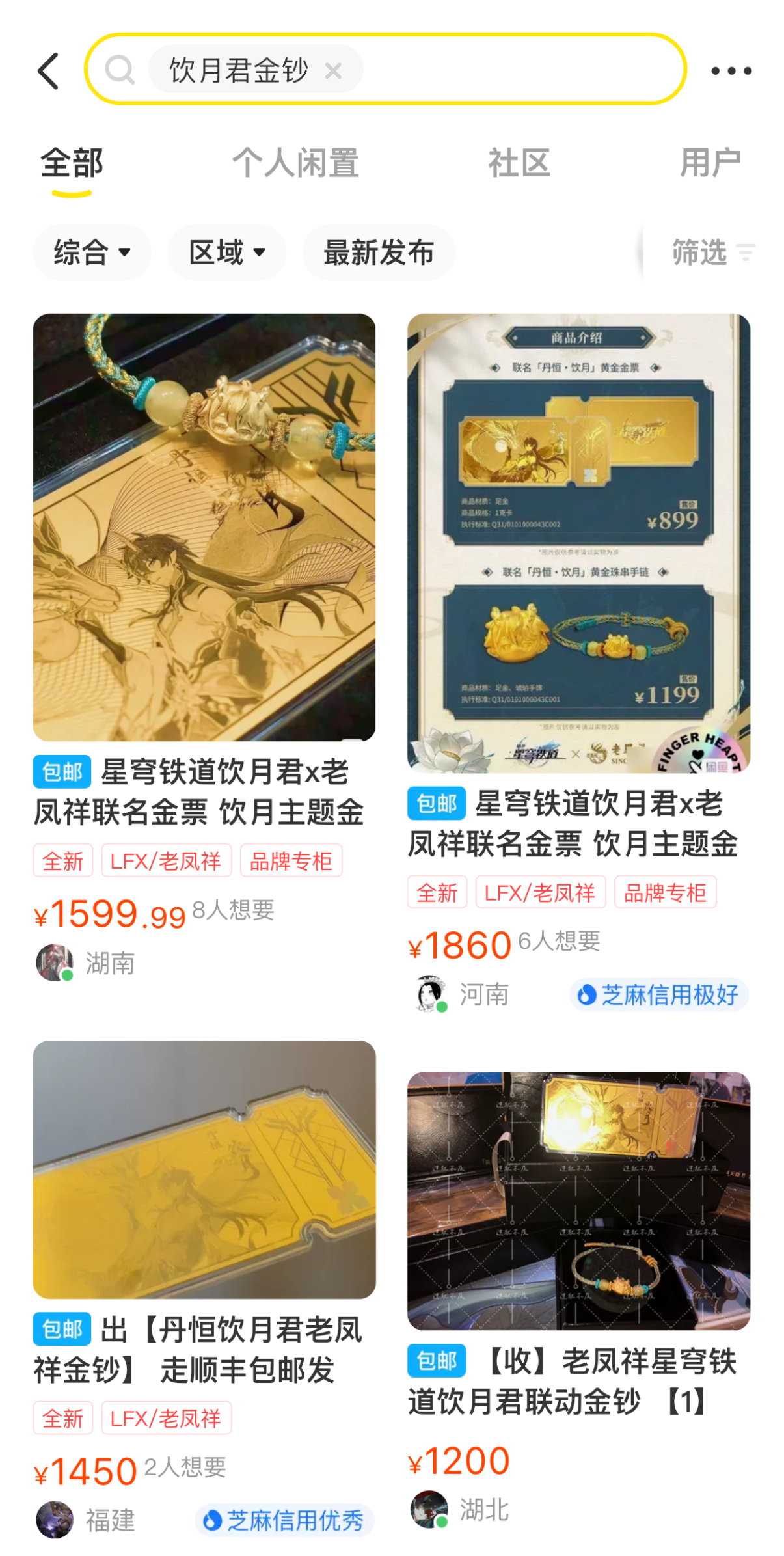Open the ¥1860 listing from 河南
This screenshot has height=1556, width=784.
click(x=578, y=543)
